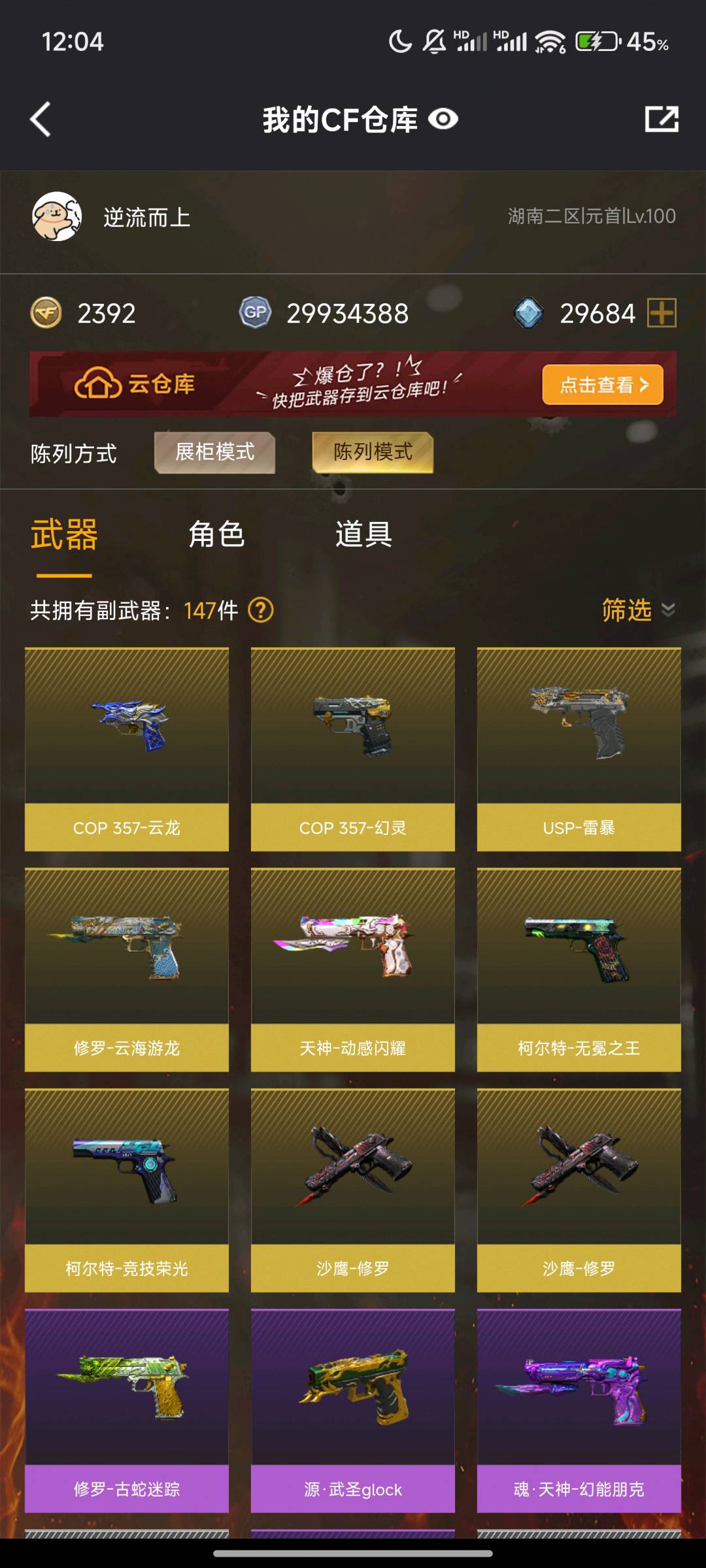View the 源·武圣glock weapon card

[353, 1410]
